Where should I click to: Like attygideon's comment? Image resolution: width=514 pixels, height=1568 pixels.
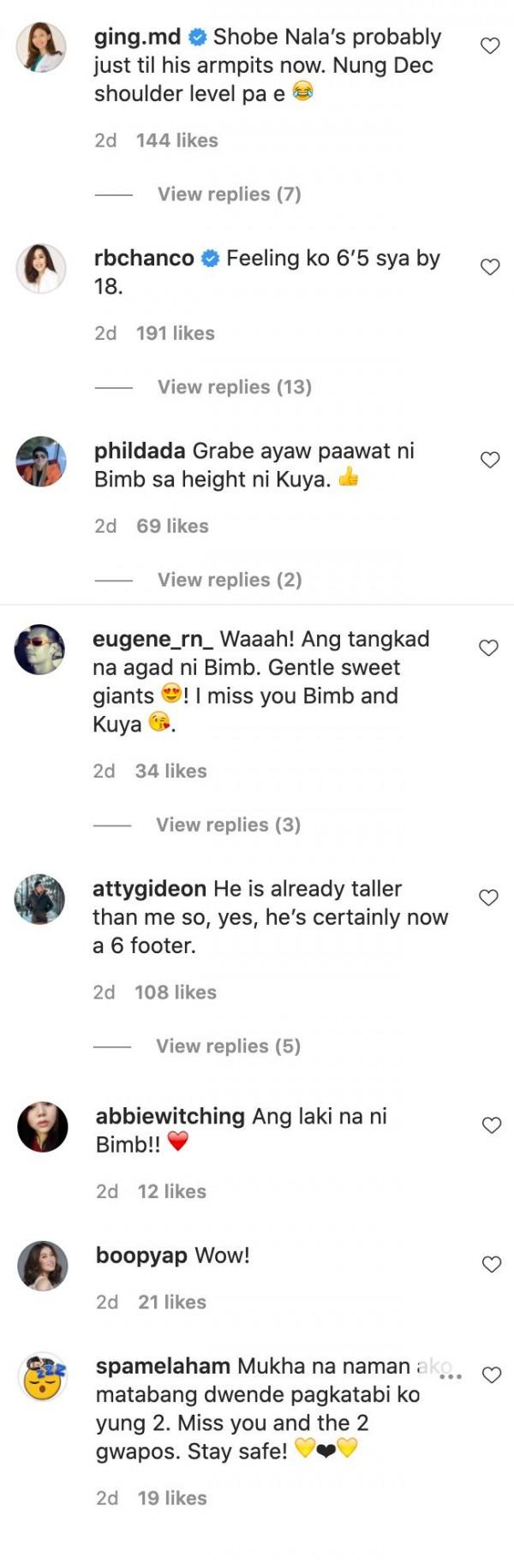[488, 897]
